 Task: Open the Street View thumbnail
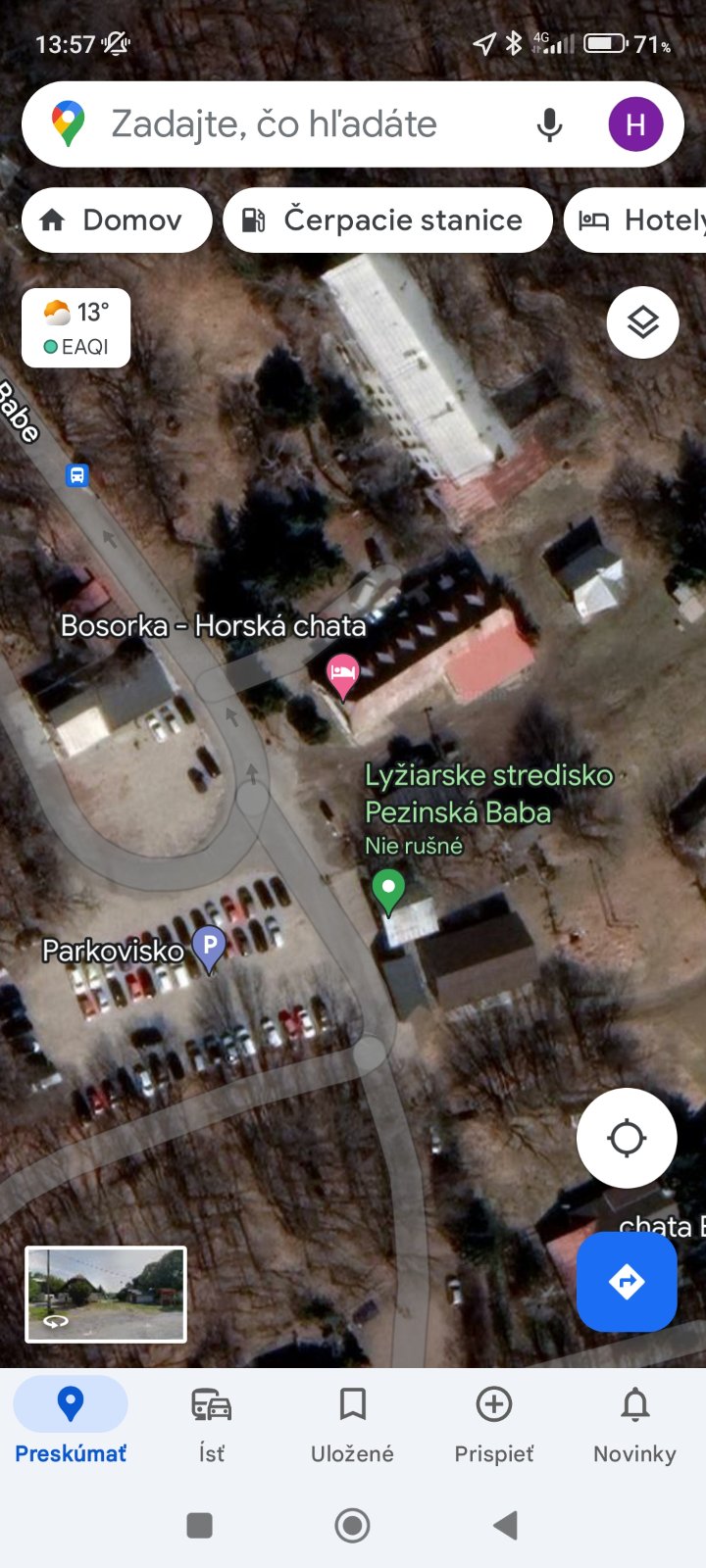[x=106, y=1294]
